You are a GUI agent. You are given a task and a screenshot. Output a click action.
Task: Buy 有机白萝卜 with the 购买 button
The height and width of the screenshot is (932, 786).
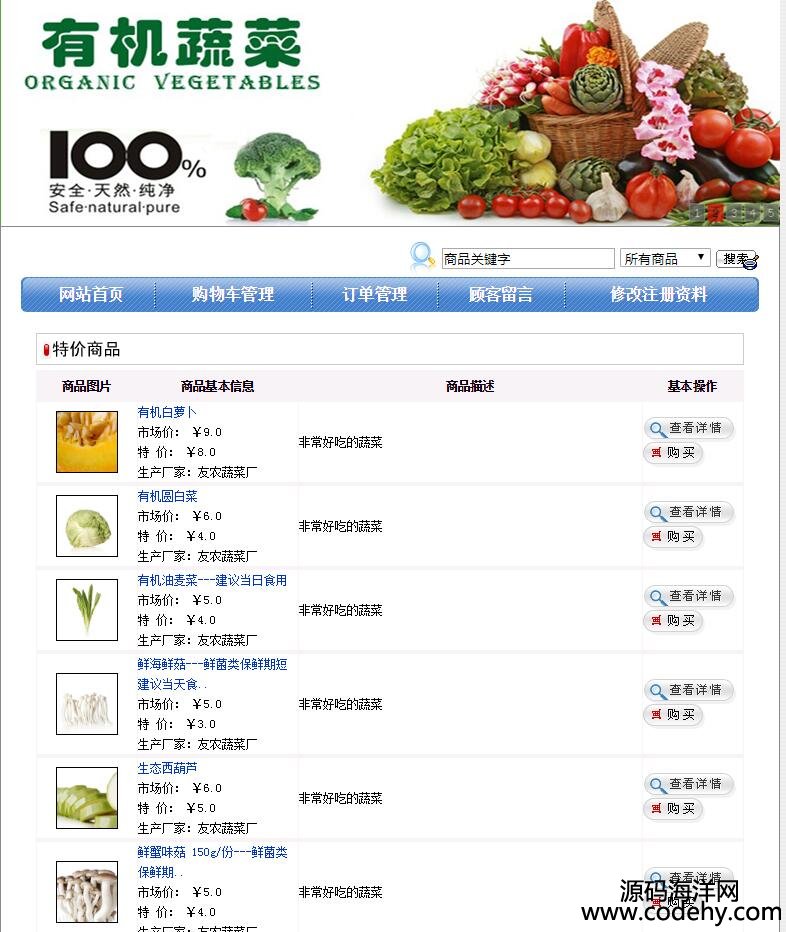click(673, 453)
